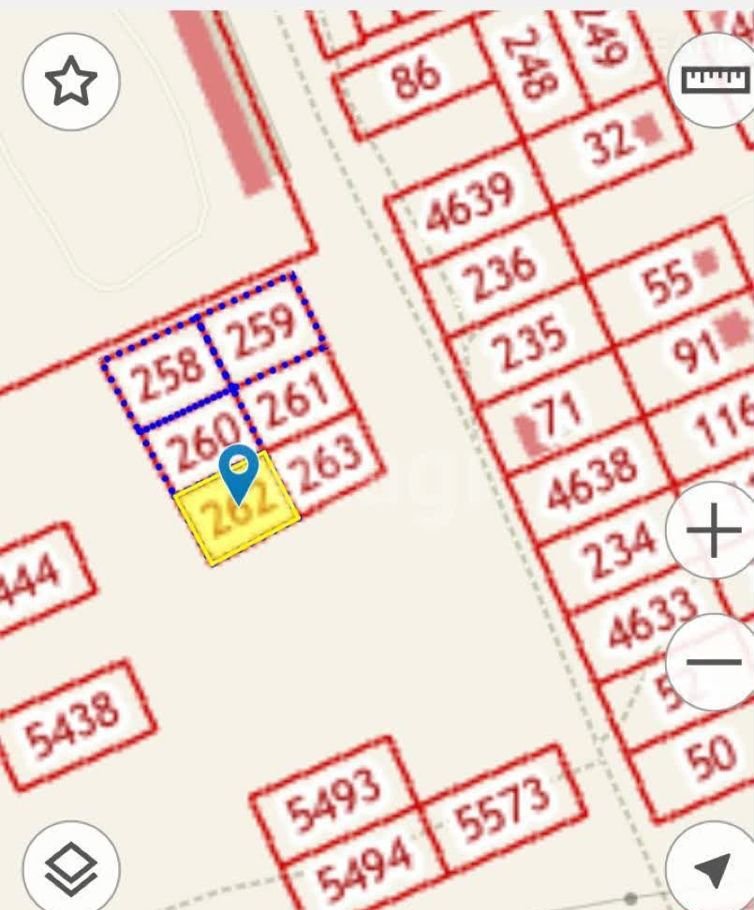Viewport: 754px width, 910px height.
Task: Add this parcel to favorites with the star
Action: 71,81
